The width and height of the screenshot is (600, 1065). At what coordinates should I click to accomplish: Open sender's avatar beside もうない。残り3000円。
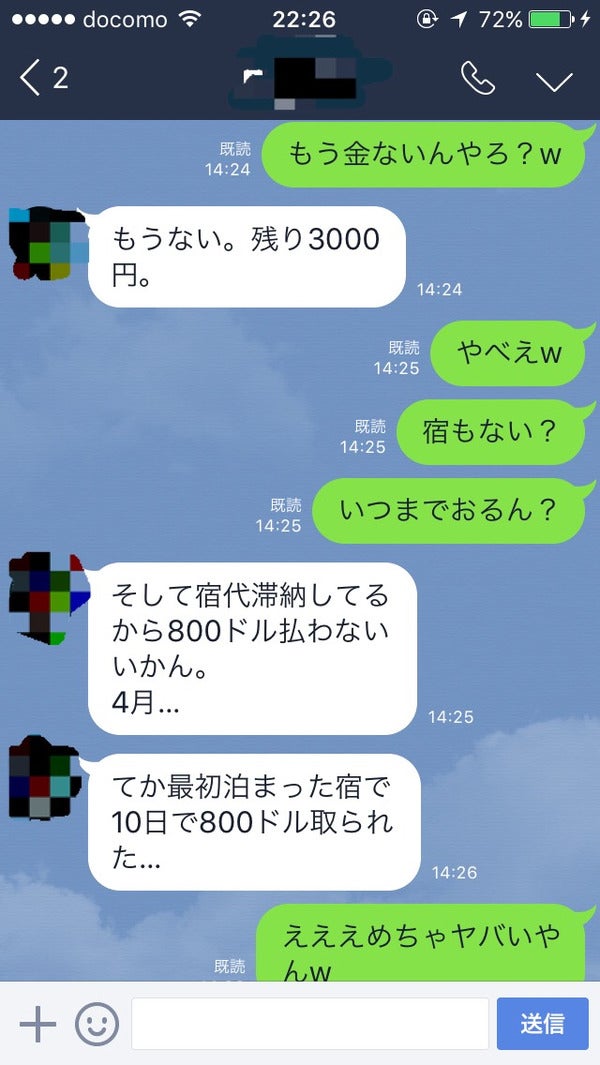coord(44,244)
